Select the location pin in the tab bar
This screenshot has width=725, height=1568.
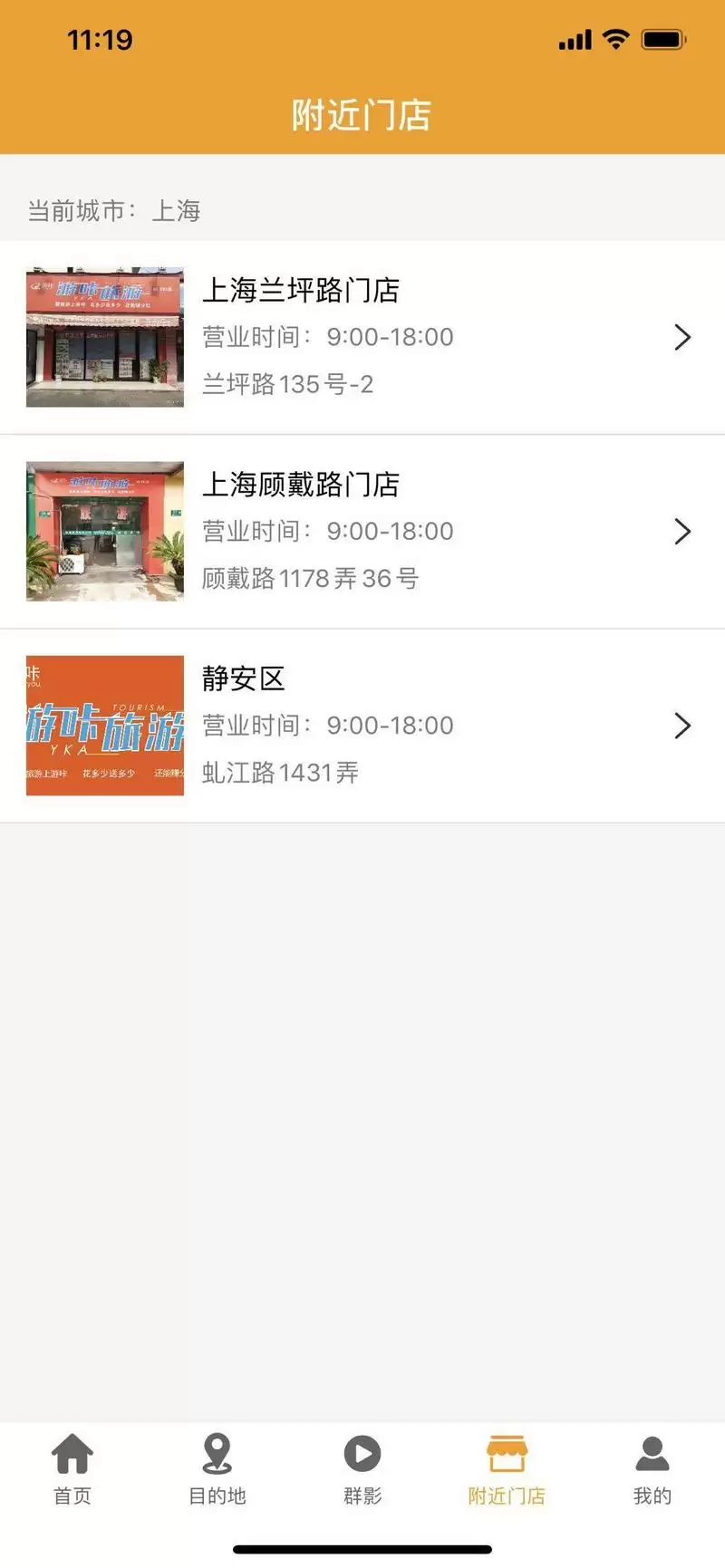click(x=217, y=1452)
